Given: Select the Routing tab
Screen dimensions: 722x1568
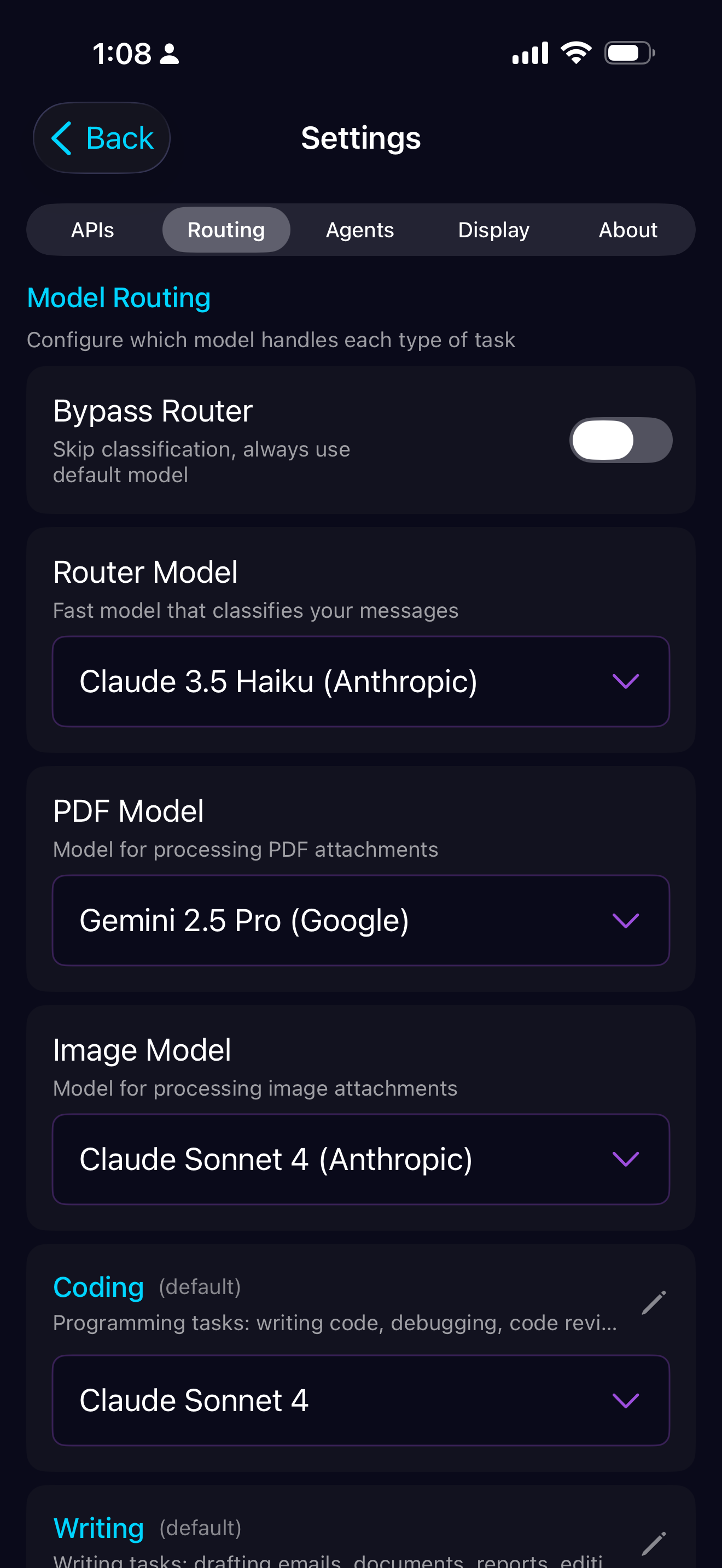Looking at the screenshot, I should (226, 230).
